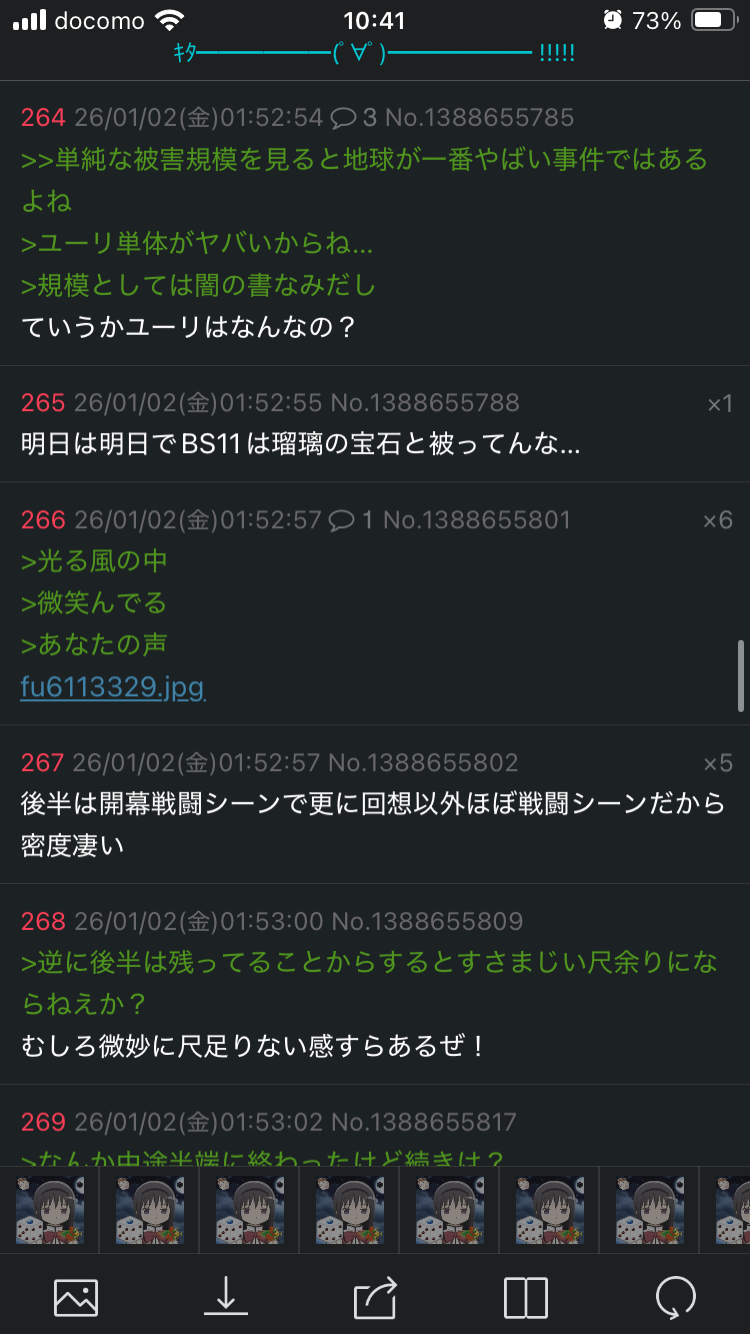Tap the ×1 count on post 265

[719, 404]
